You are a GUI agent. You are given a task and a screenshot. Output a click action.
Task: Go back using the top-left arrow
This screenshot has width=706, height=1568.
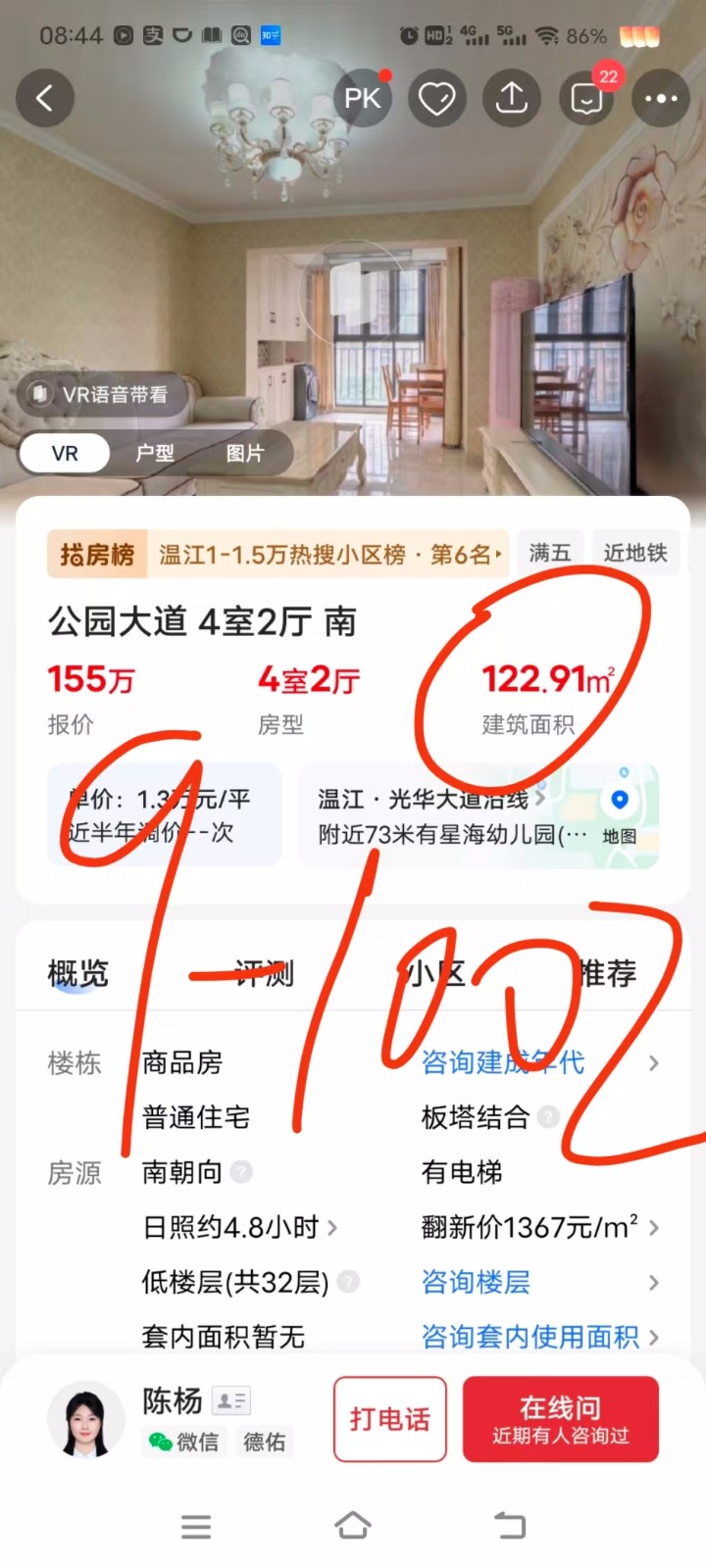pos(45,98)
